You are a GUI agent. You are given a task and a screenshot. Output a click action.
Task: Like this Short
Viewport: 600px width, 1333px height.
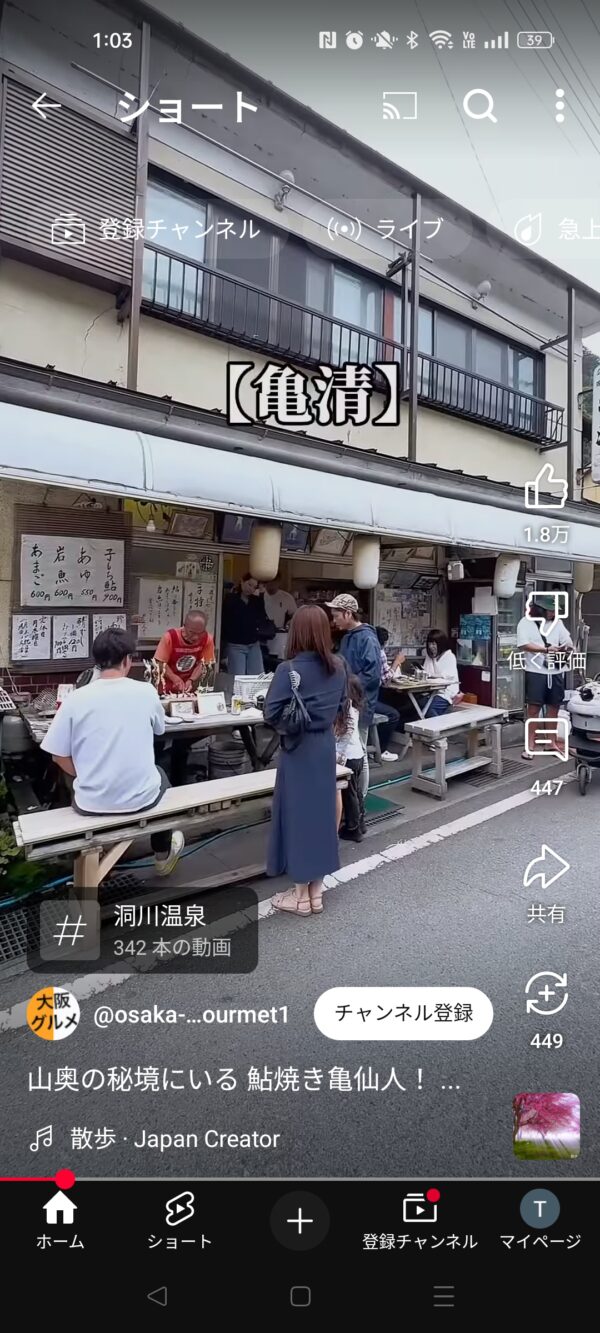point(546,488)
